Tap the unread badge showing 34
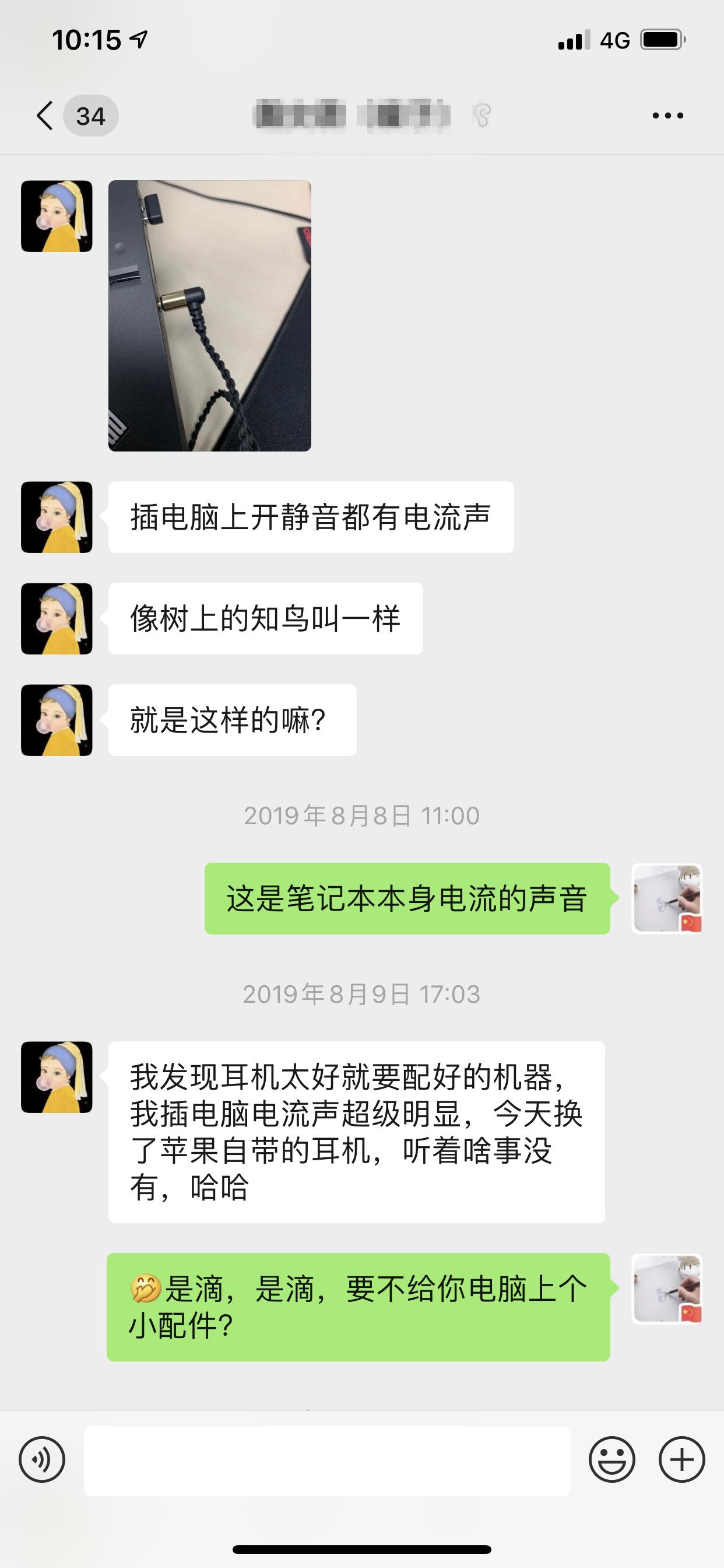The height and width of the screenshot is (1568, 724). (89, 113)
